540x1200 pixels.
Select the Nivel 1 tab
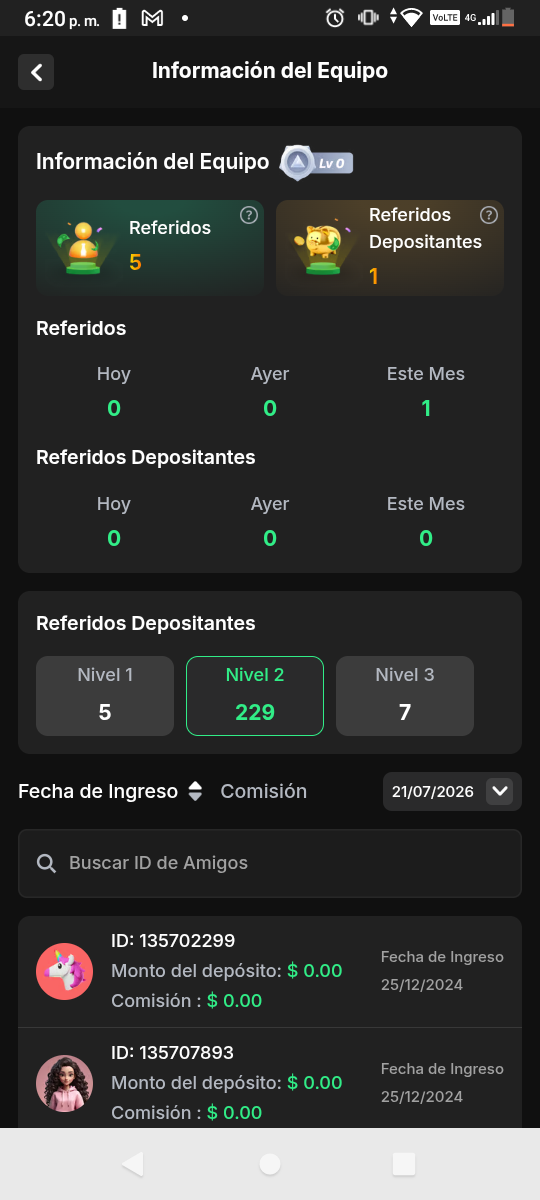click(x=105, y=696)
